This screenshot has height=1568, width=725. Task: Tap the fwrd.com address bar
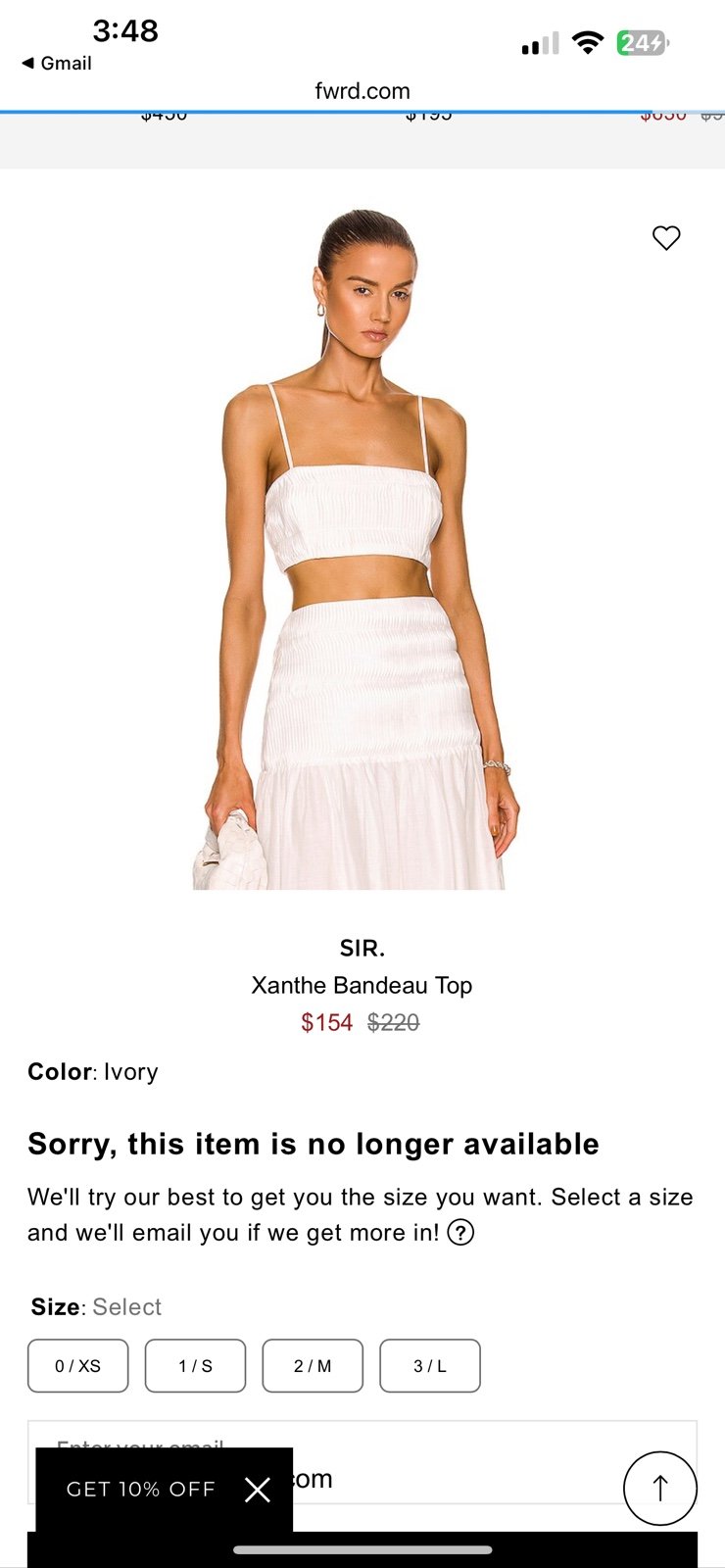[362, 91]
